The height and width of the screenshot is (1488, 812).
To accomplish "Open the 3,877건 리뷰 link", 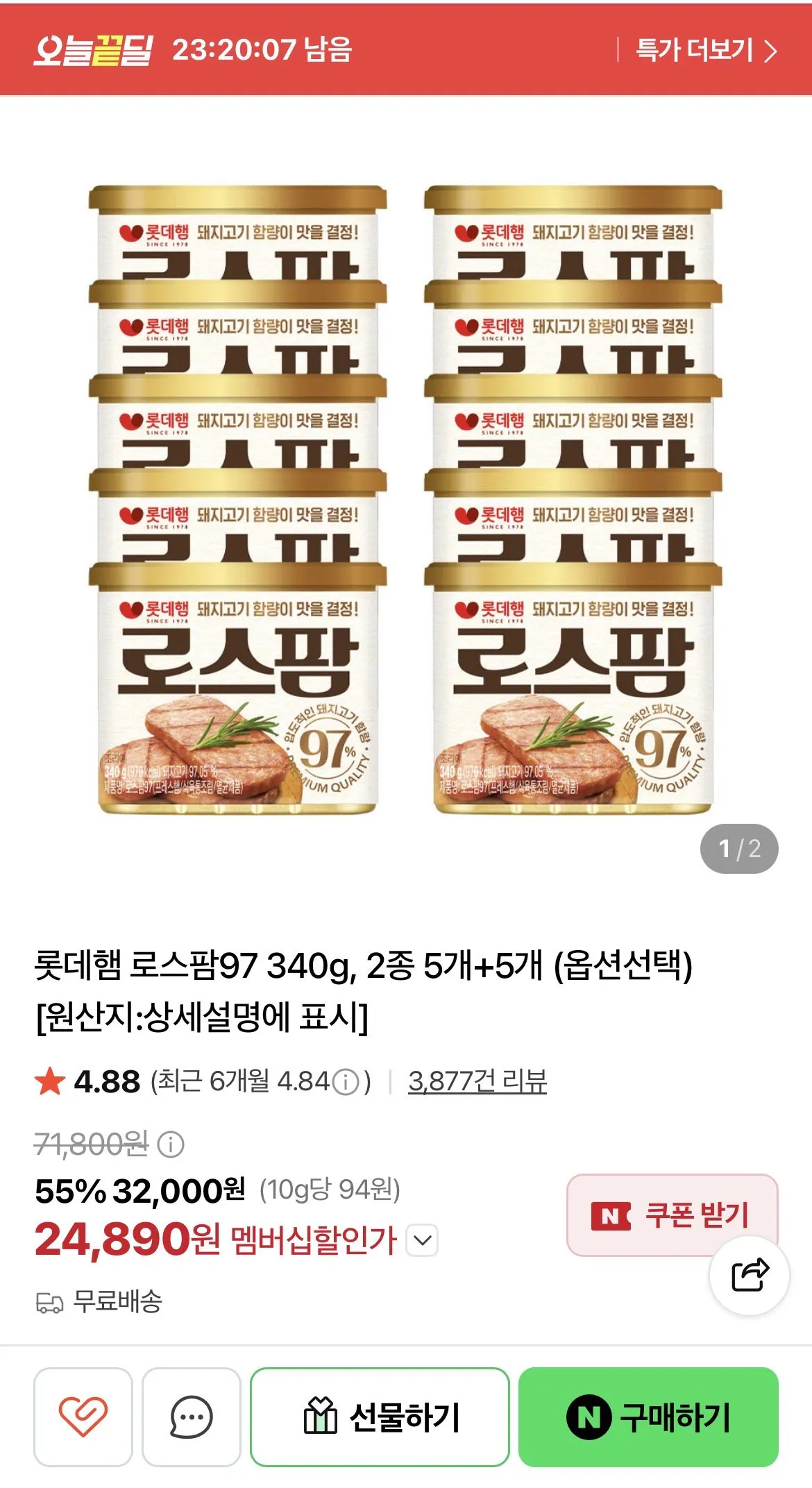I will pyautogui.click(x=477, y=1081).
